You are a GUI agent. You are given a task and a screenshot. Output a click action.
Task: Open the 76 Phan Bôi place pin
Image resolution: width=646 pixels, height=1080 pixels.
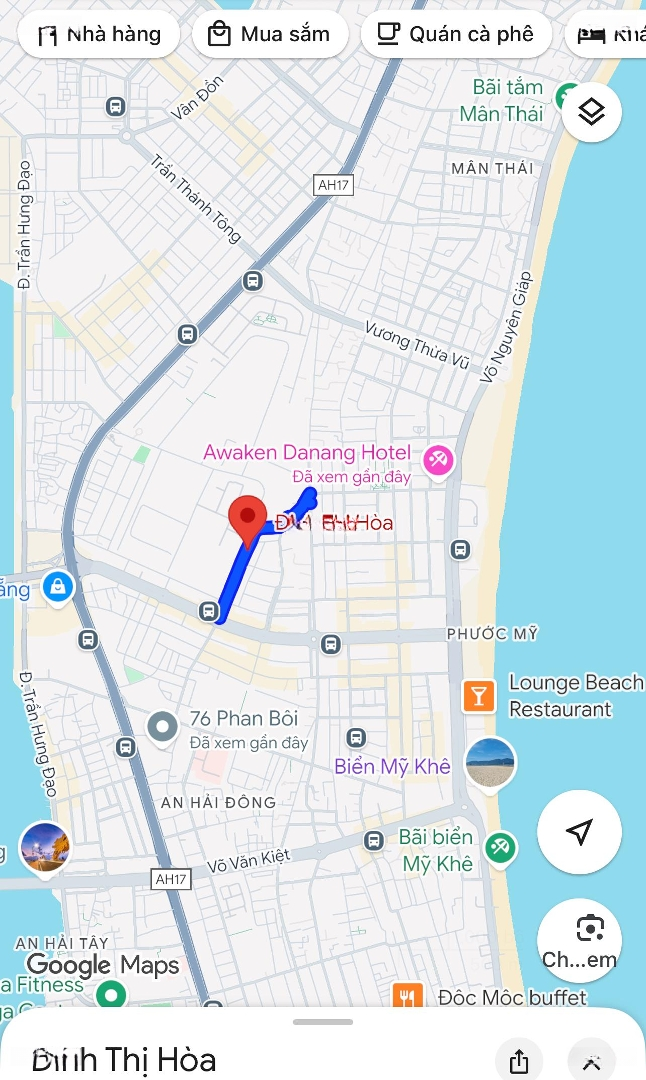(162, 727)
